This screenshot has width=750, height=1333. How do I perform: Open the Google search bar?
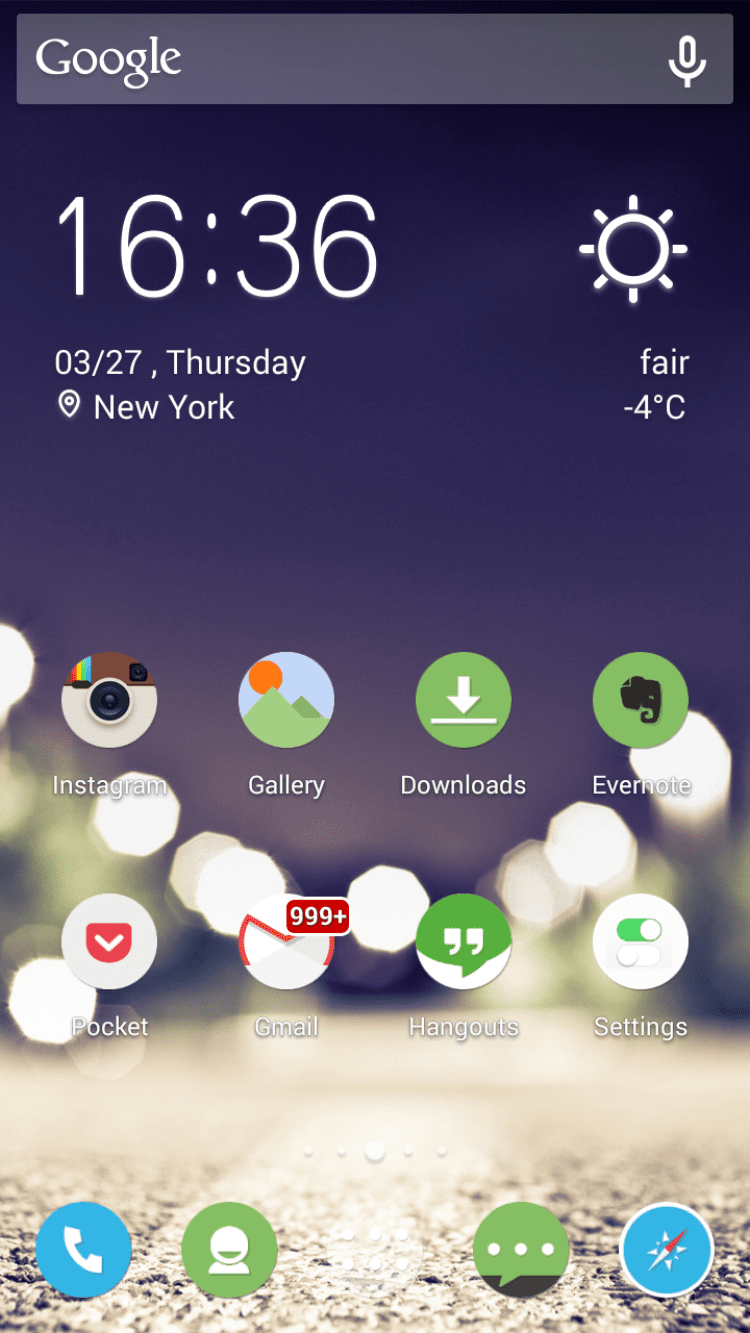330,59
